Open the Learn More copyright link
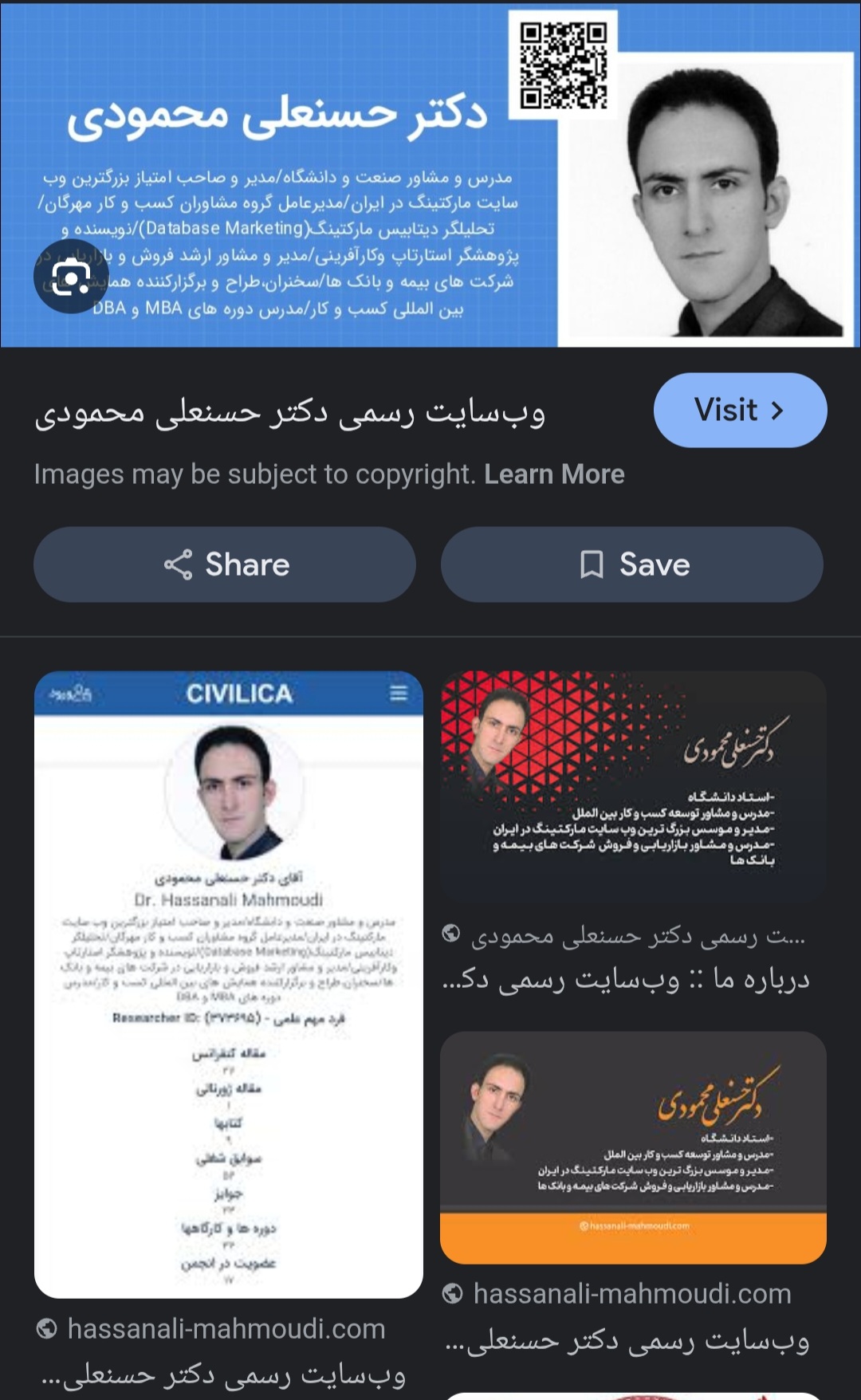Viewport: 861px width, 1400px height. 554,474
